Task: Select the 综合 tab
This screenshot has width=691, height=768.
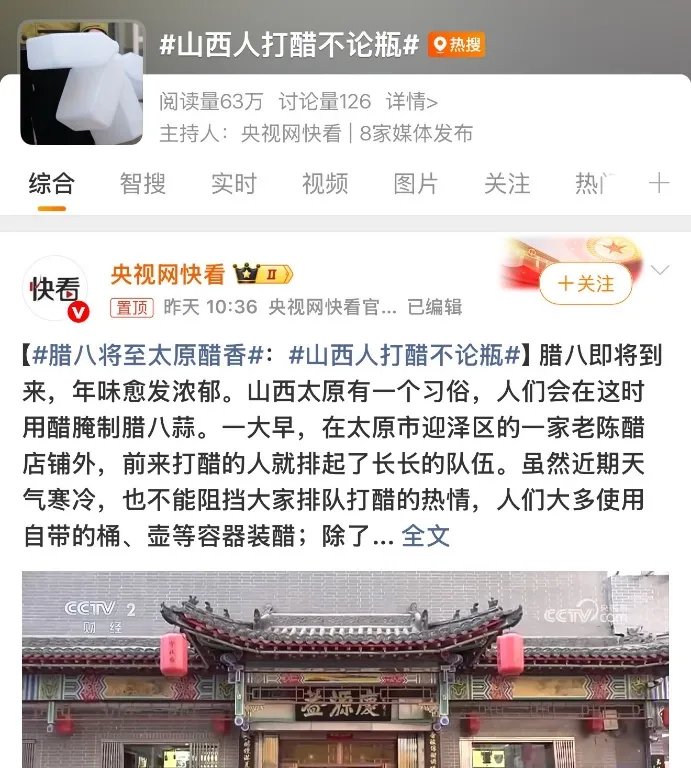Action: coord(51,184)
